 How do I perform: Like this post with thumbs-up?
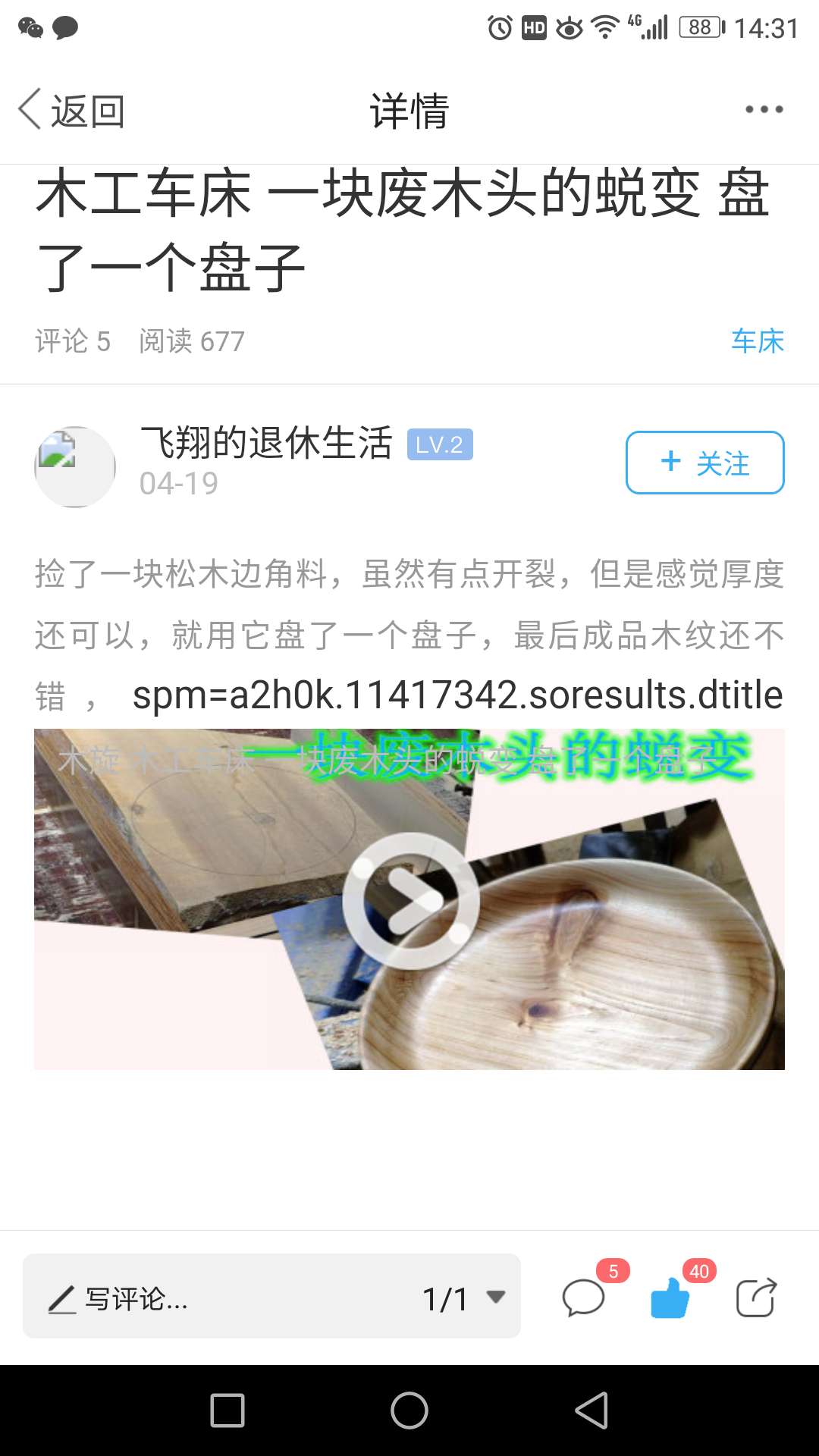670,1298
